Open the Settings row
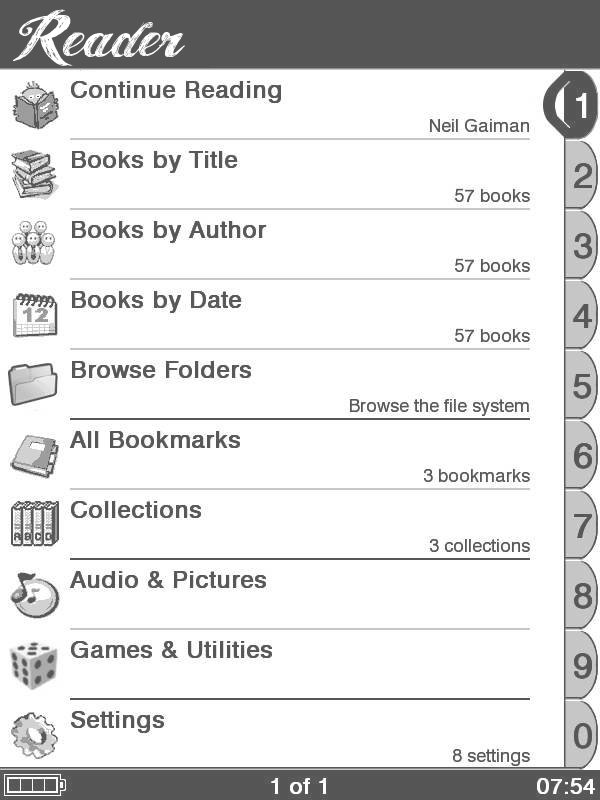The image size is (600, 800). 270,735
